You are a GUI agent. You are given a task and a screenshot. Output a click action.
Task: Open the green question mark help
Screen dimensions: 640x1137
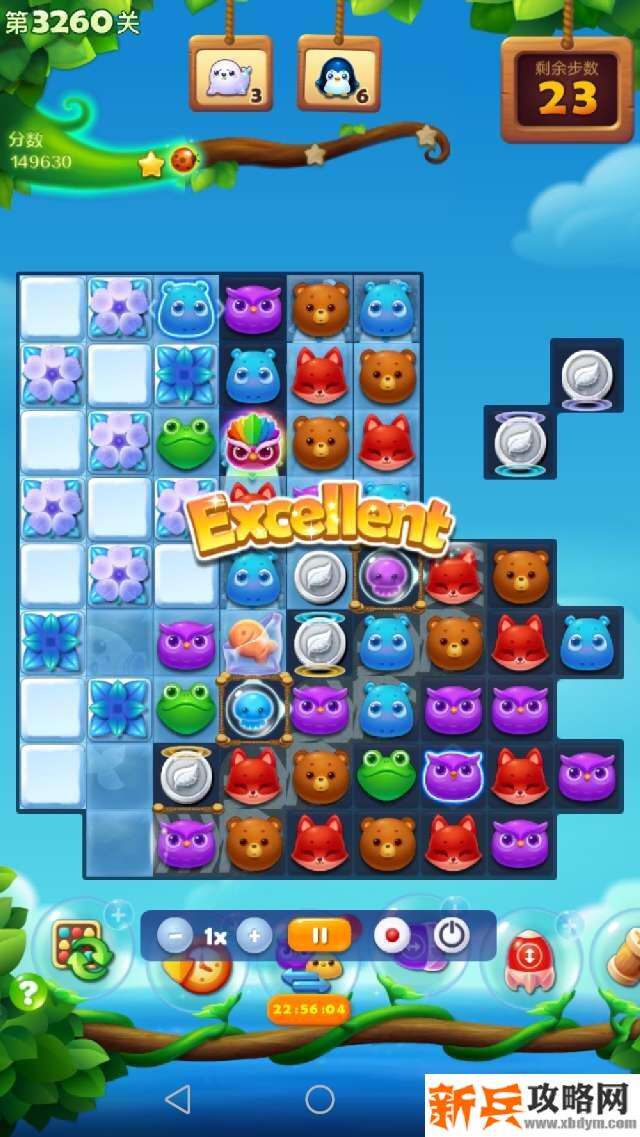(x=29, y=993)
